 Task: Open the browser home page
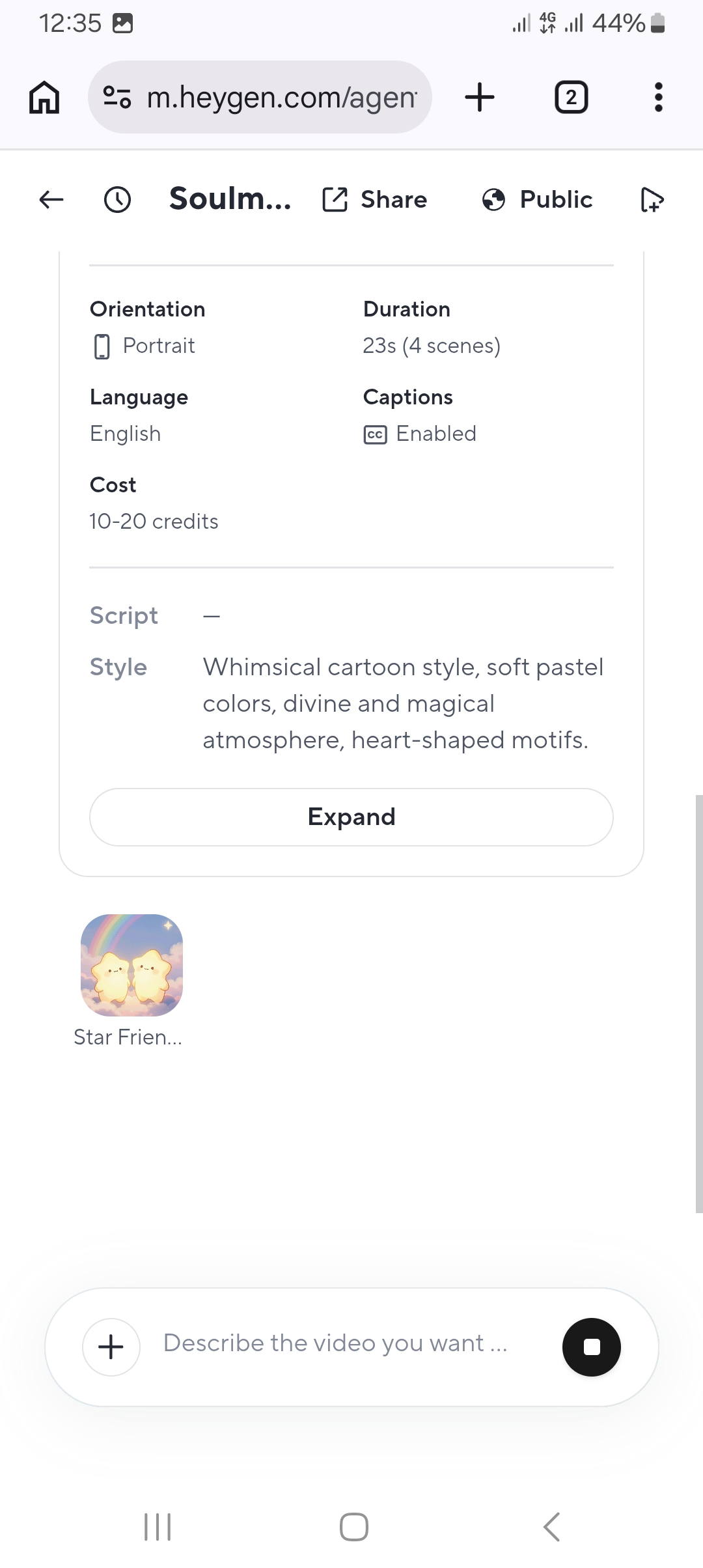pyautogui.click(x=44, y=98)
